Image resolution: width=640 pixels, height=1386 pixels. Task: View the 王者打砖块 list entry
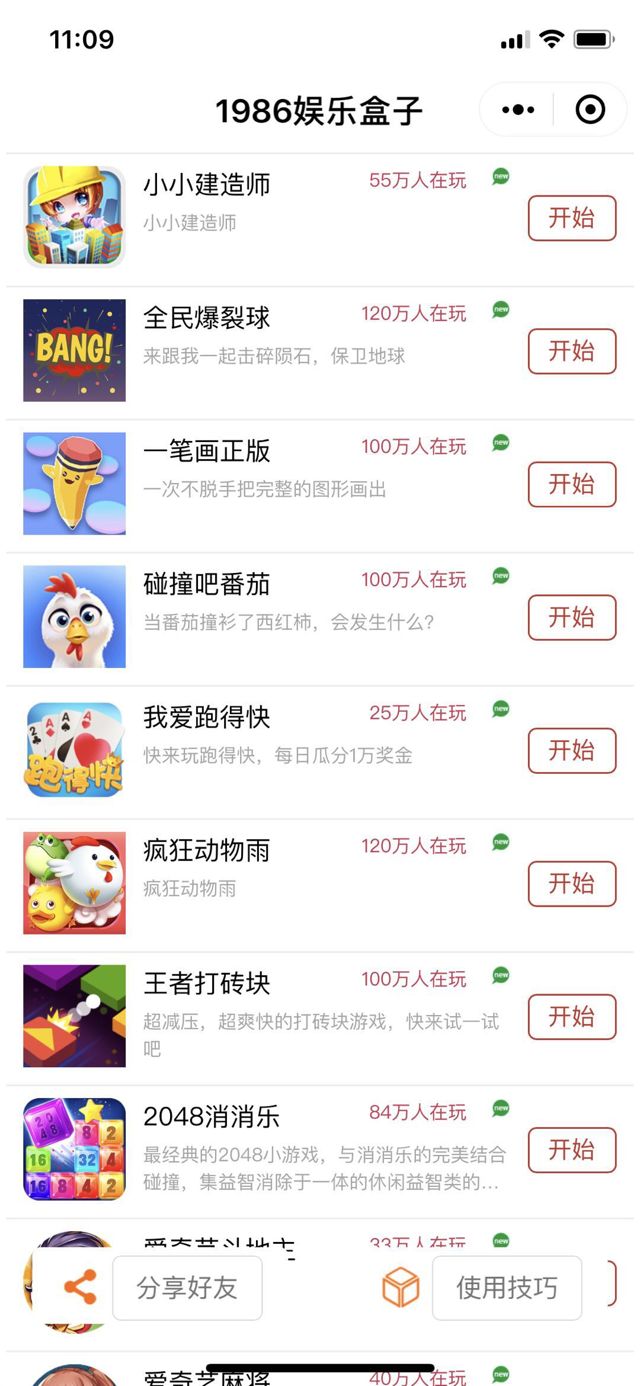pyautogui.click(x=320, y=1000)
